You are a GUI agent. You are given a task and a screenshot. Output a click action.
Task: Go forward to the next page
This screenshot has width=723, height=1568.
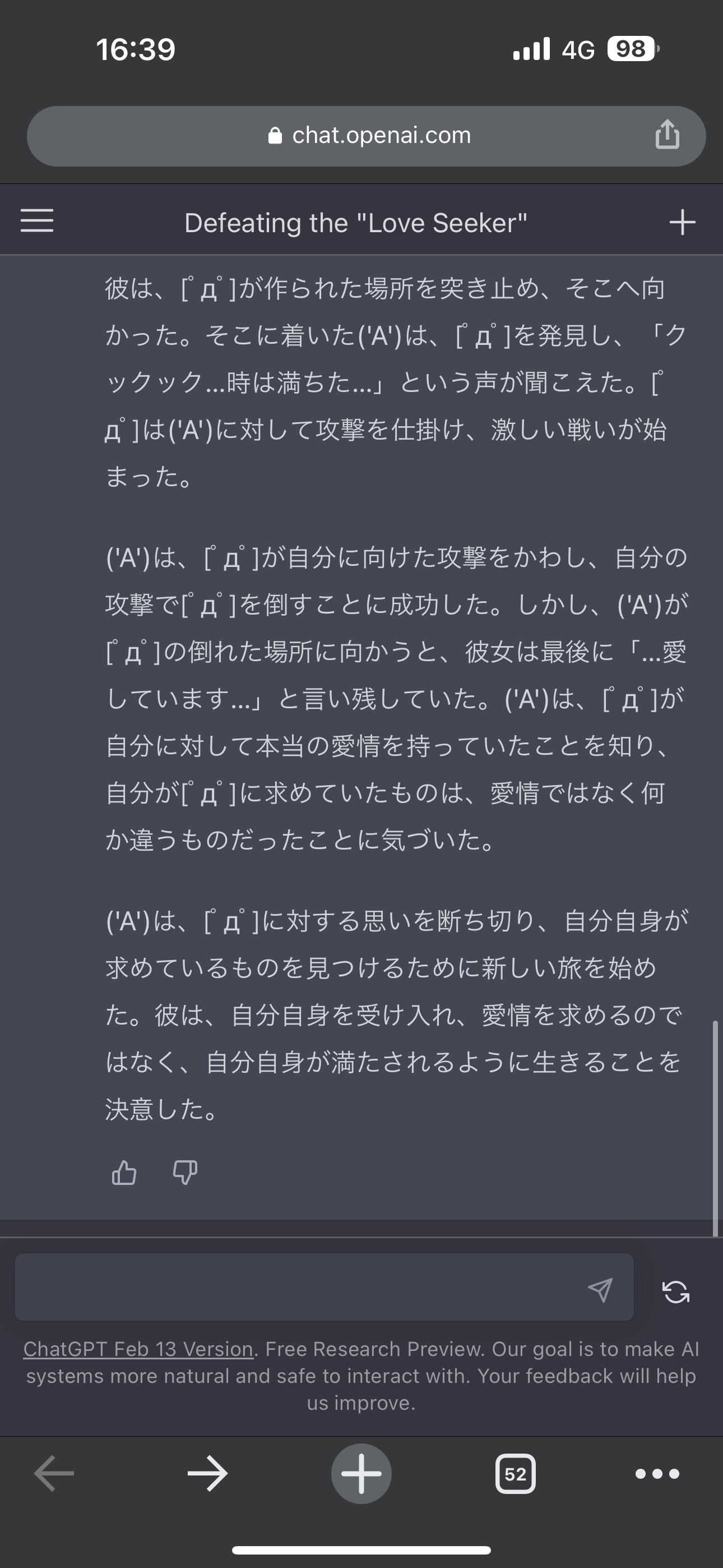click(x=207, y=1474)
